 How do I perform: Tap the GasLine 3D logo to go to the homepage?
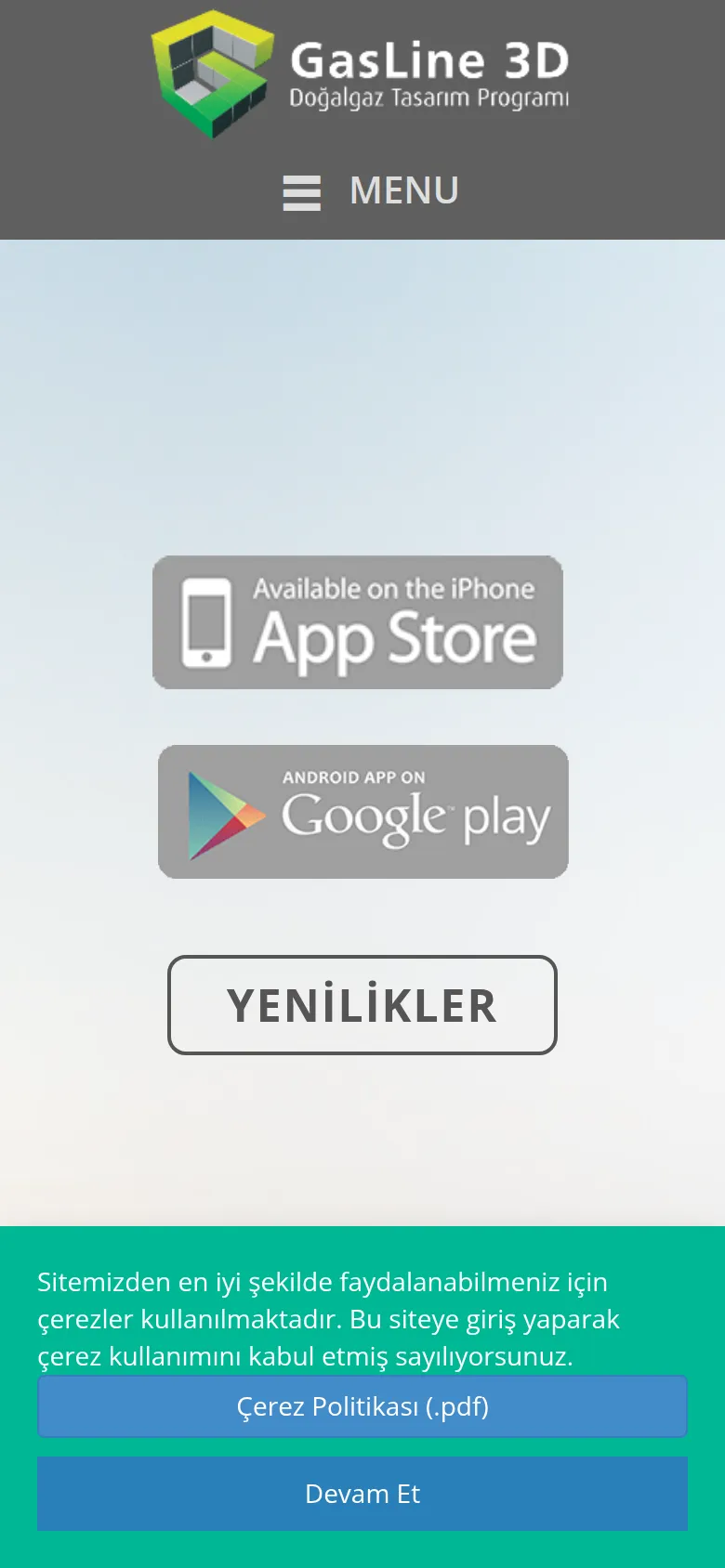coord(361,74)
